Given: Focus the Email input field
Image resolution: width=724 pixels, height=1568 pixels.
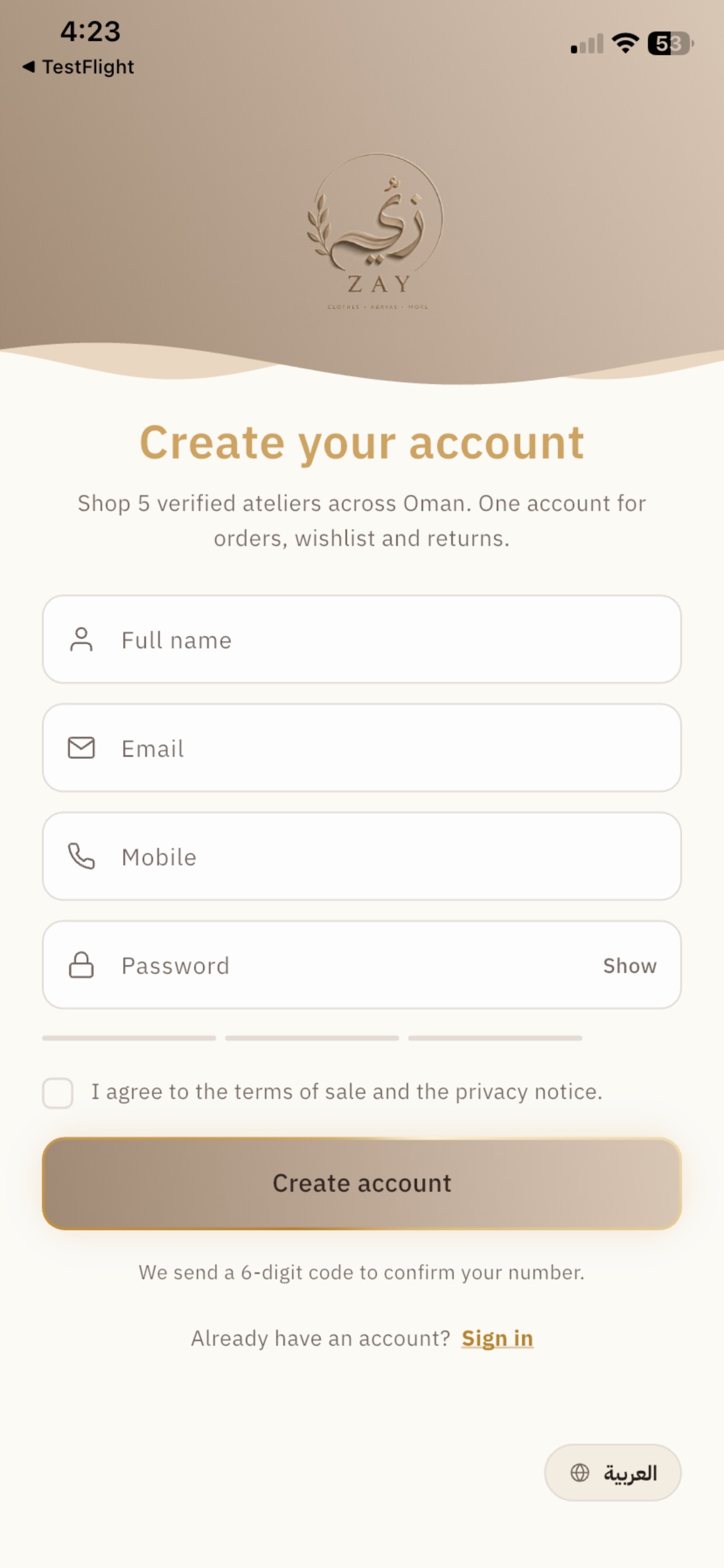Looking at the screenshot, I should [x=361, y=747].
